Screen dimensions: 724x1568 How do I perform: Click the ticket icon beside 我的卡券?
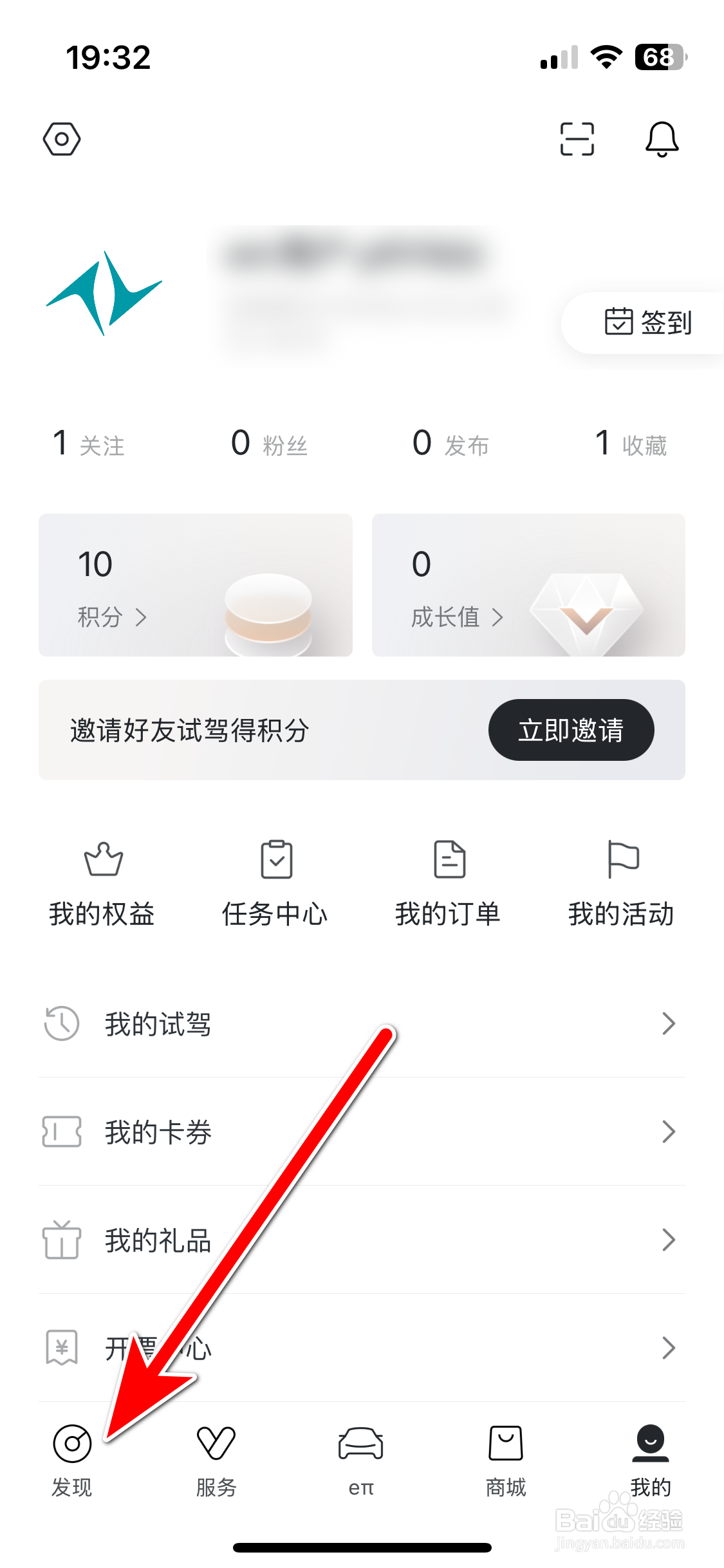[60, 1132]
